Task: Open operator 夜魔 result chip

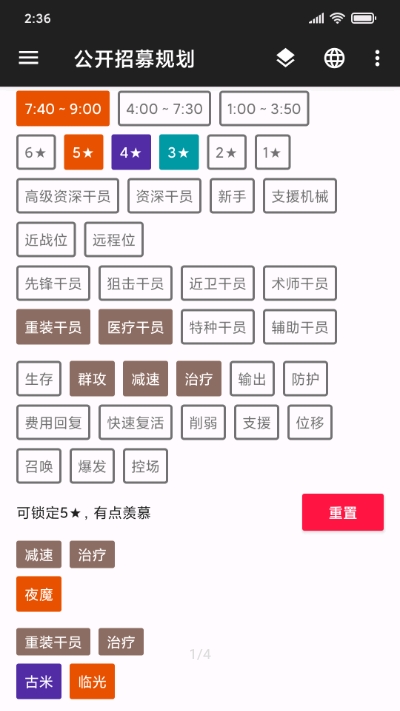Action: (39, 594)
